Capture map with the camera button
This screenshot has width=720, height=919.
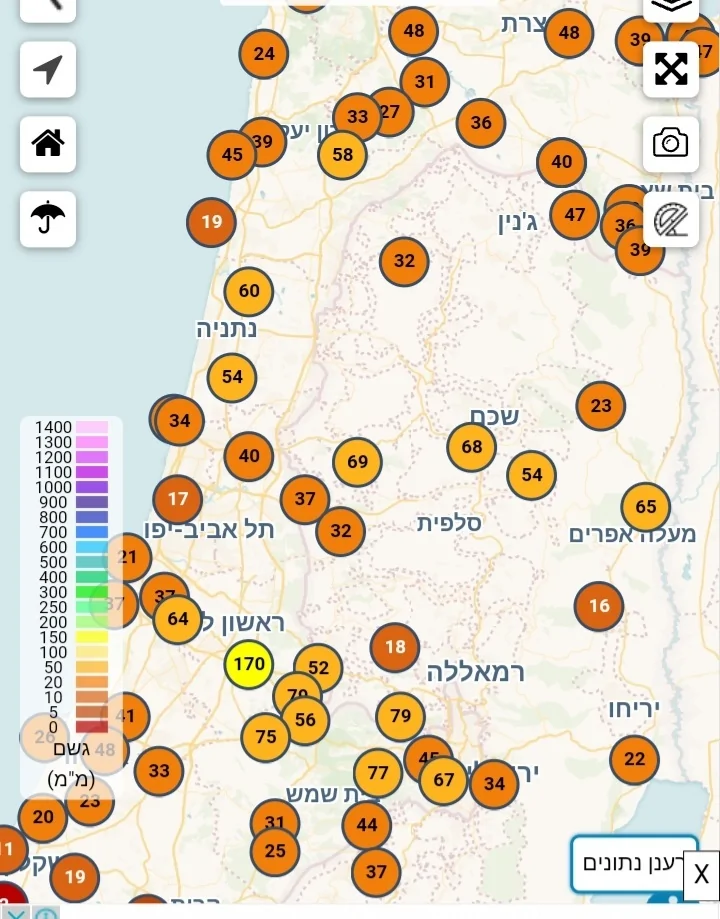[x=671, y=143]
